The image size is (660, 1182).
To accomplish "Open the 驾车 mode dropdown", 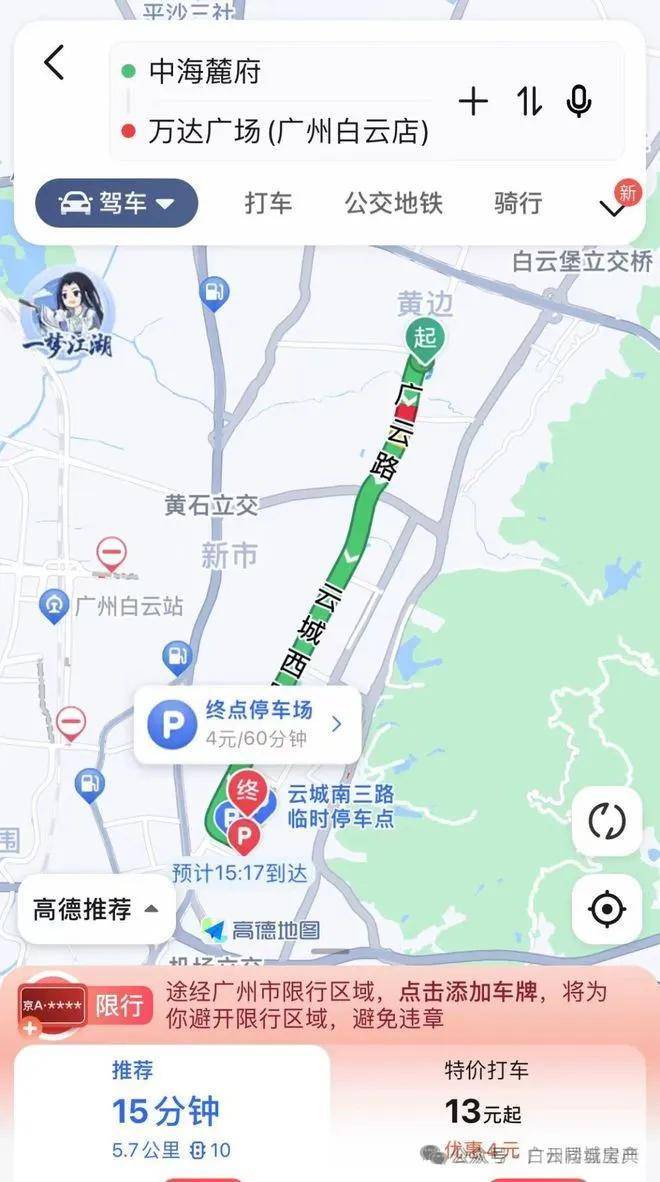I will pyautogui.click(x=117, y=203).
